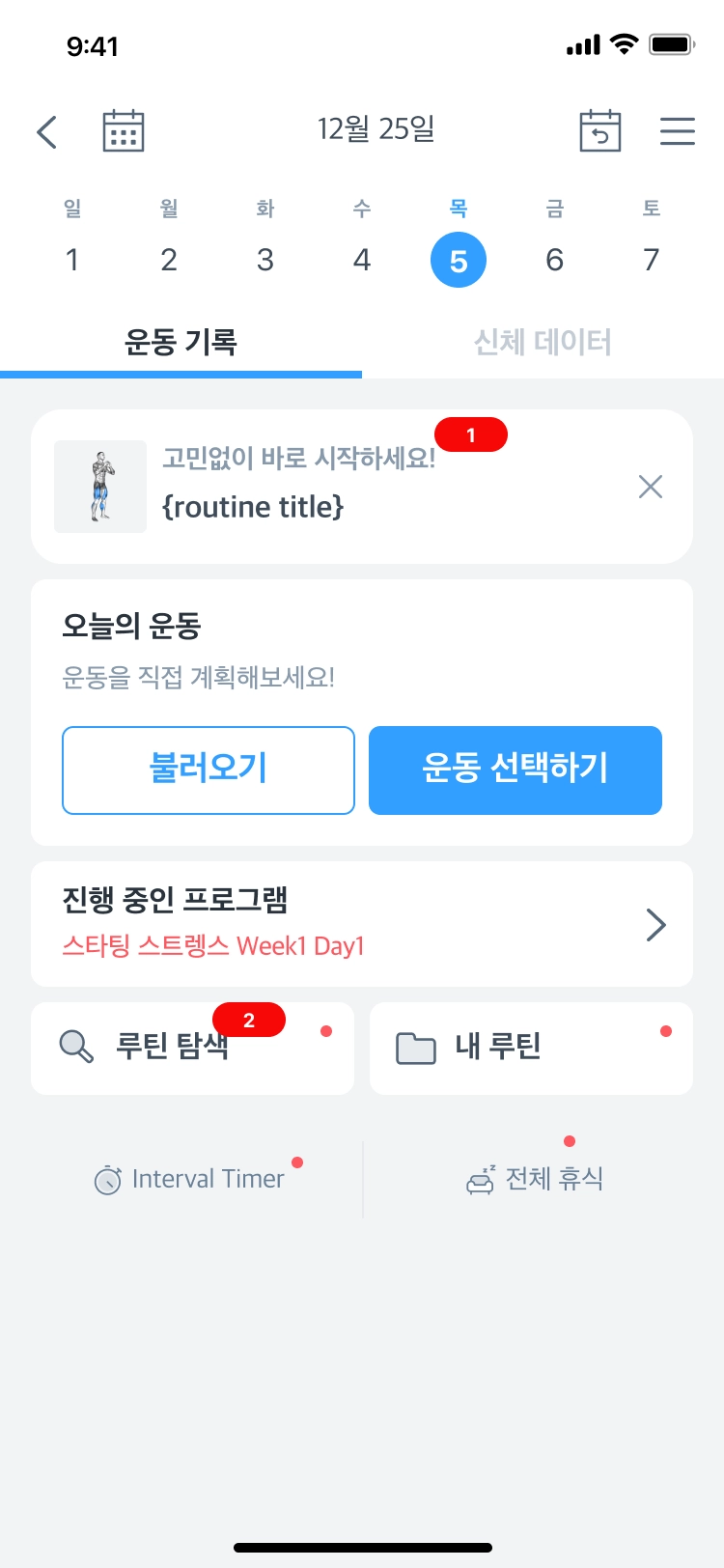Select Friday the 6th
The height and width of the screenshot is (1568, 724).
[x=555, y=259]
